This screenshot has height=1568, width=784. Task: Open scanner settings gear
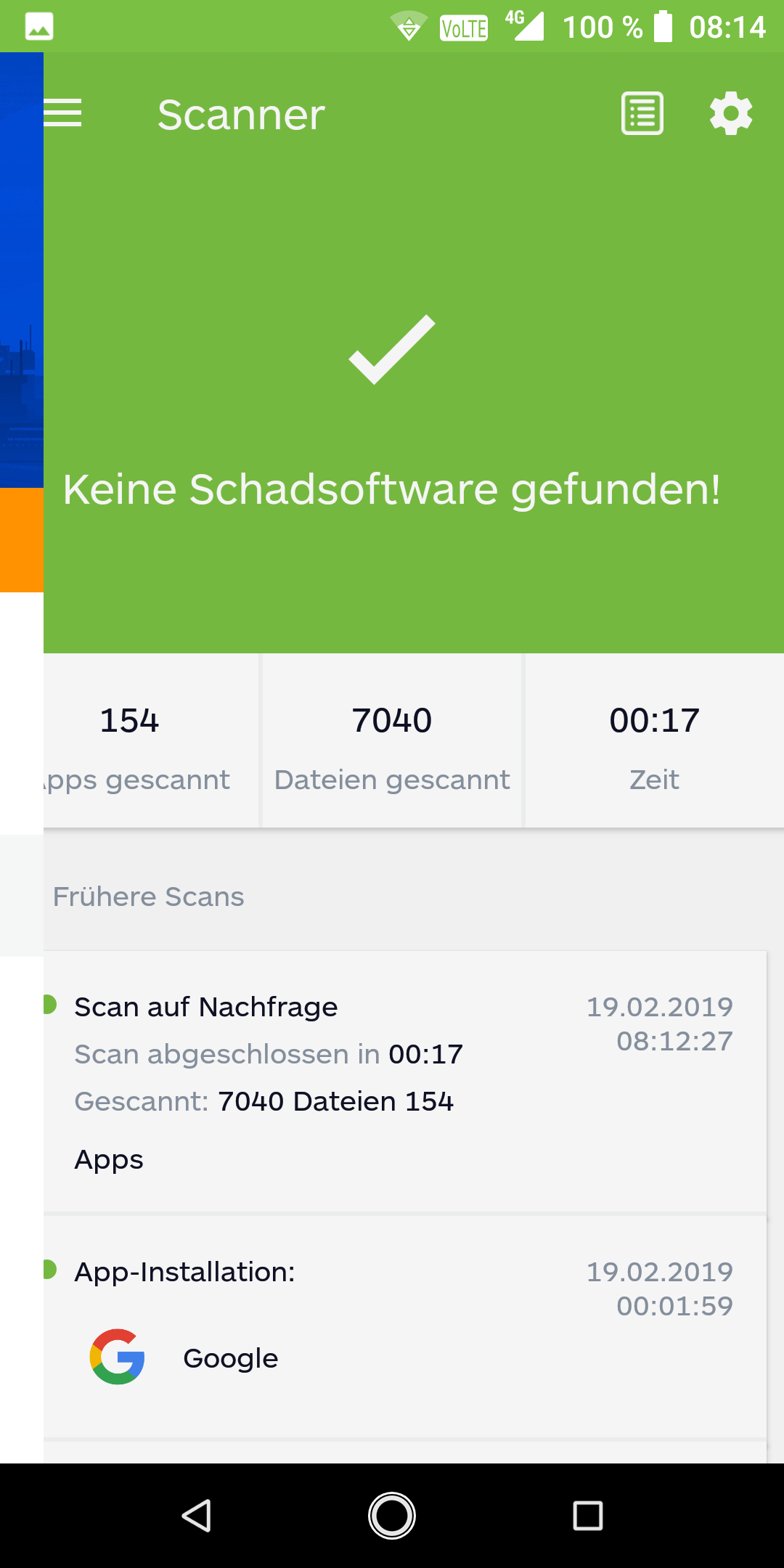(x=731, y=113)
